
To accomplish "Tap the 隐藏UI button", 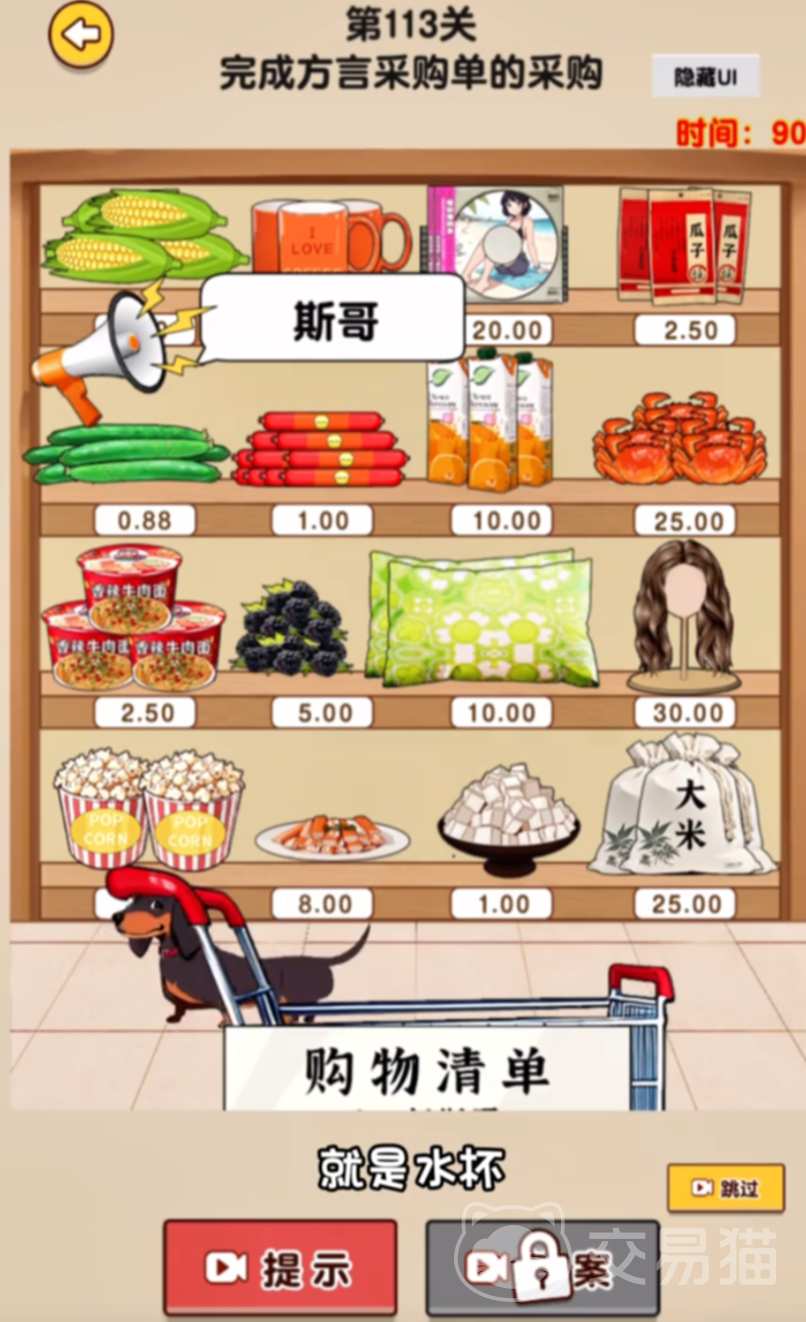I will (705, 77).
